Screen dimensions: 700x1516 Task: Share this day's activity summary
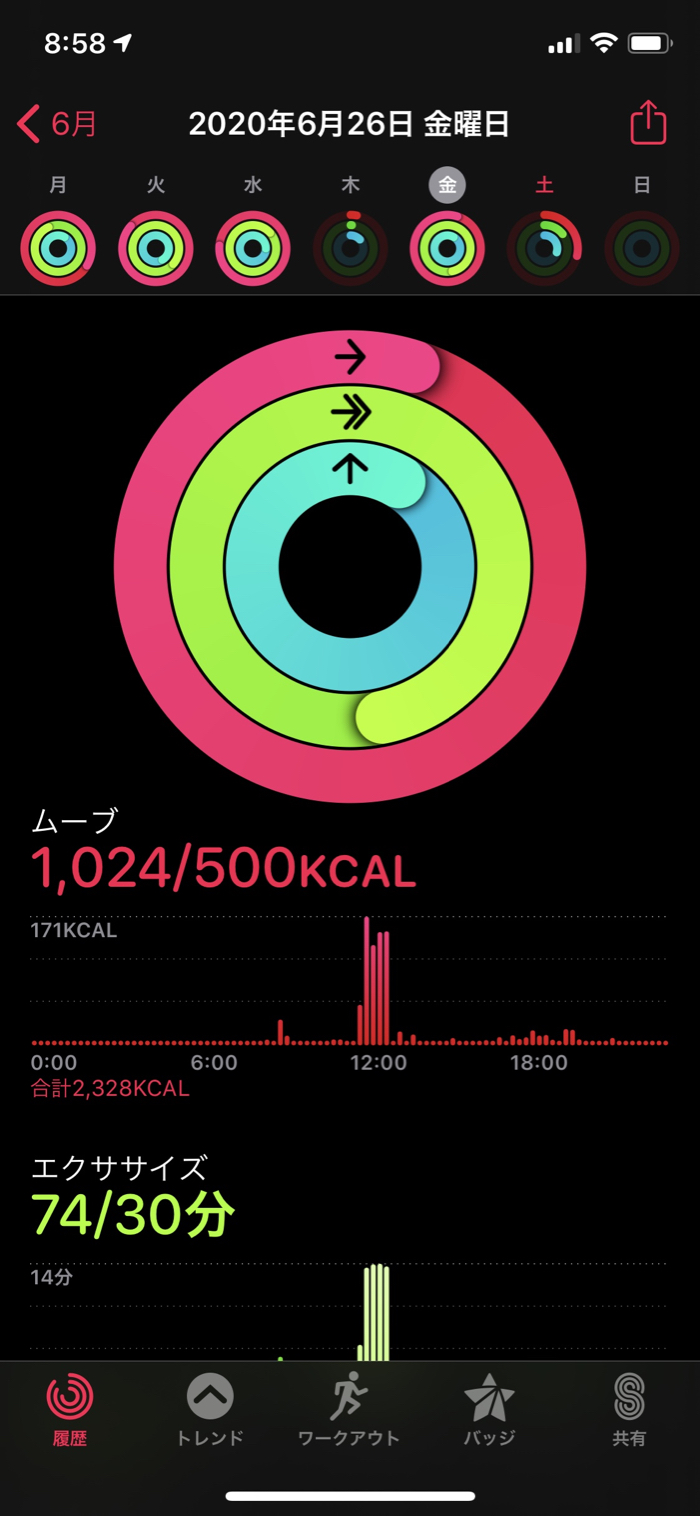[x=648, y=123]
